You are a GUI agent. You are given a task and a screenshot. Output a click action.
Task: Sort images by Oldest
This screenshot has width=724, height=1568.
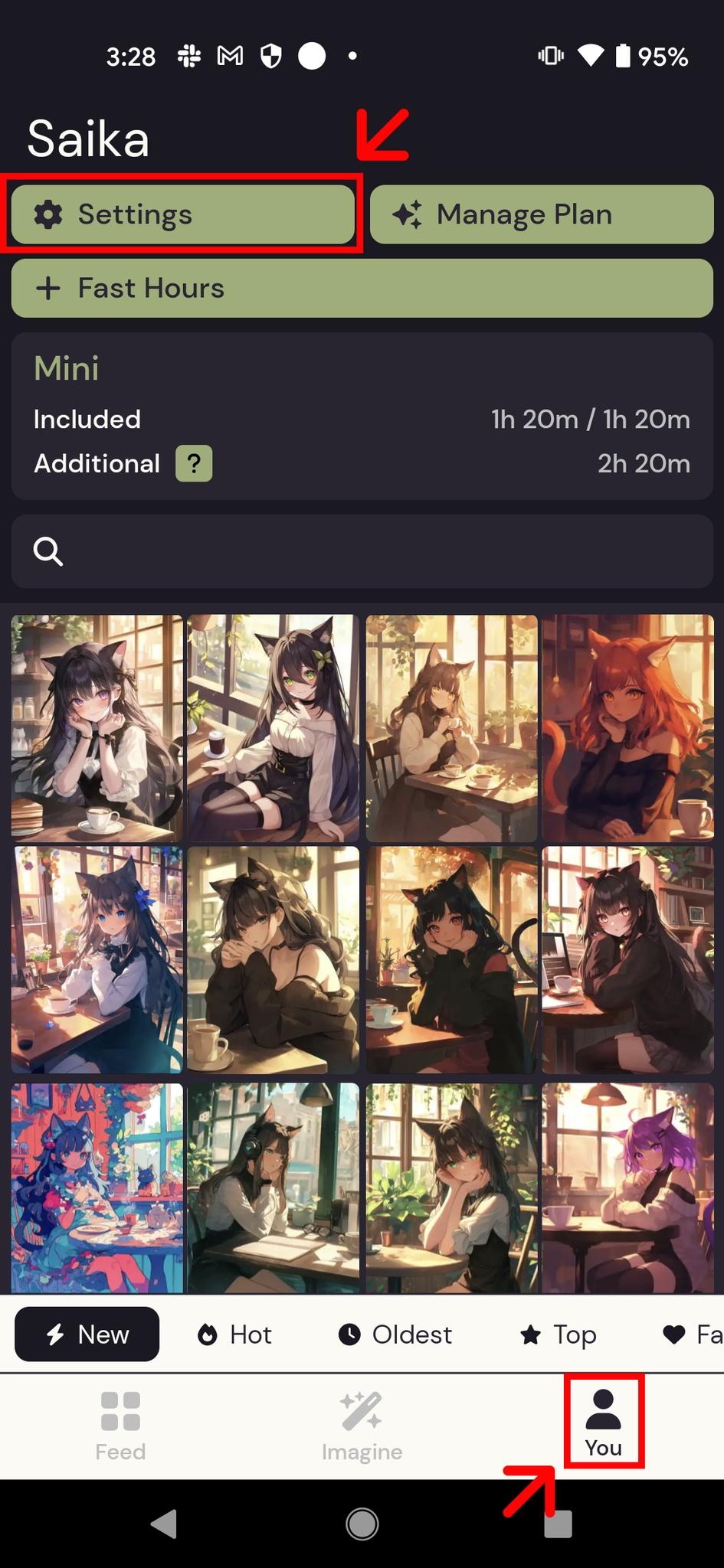pos(395,1334)
